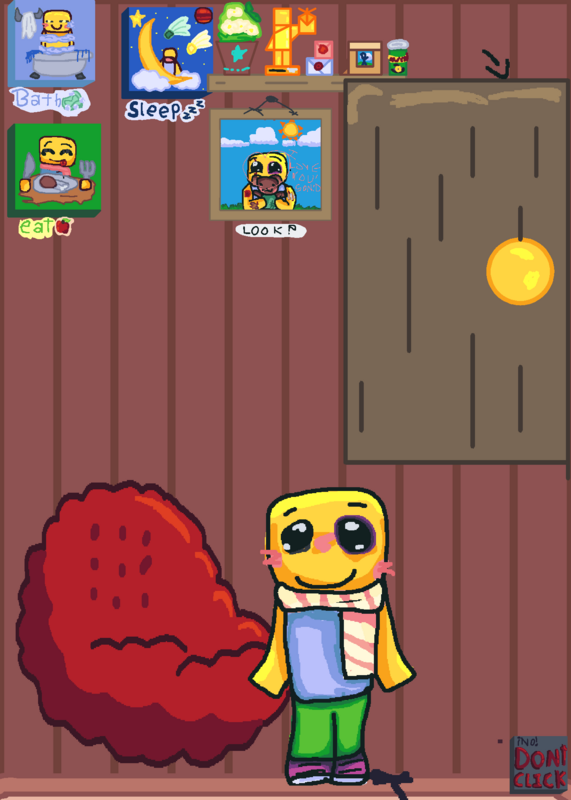
Task: Open the framed picture labeled LOOK!
Action: (270, 164)
